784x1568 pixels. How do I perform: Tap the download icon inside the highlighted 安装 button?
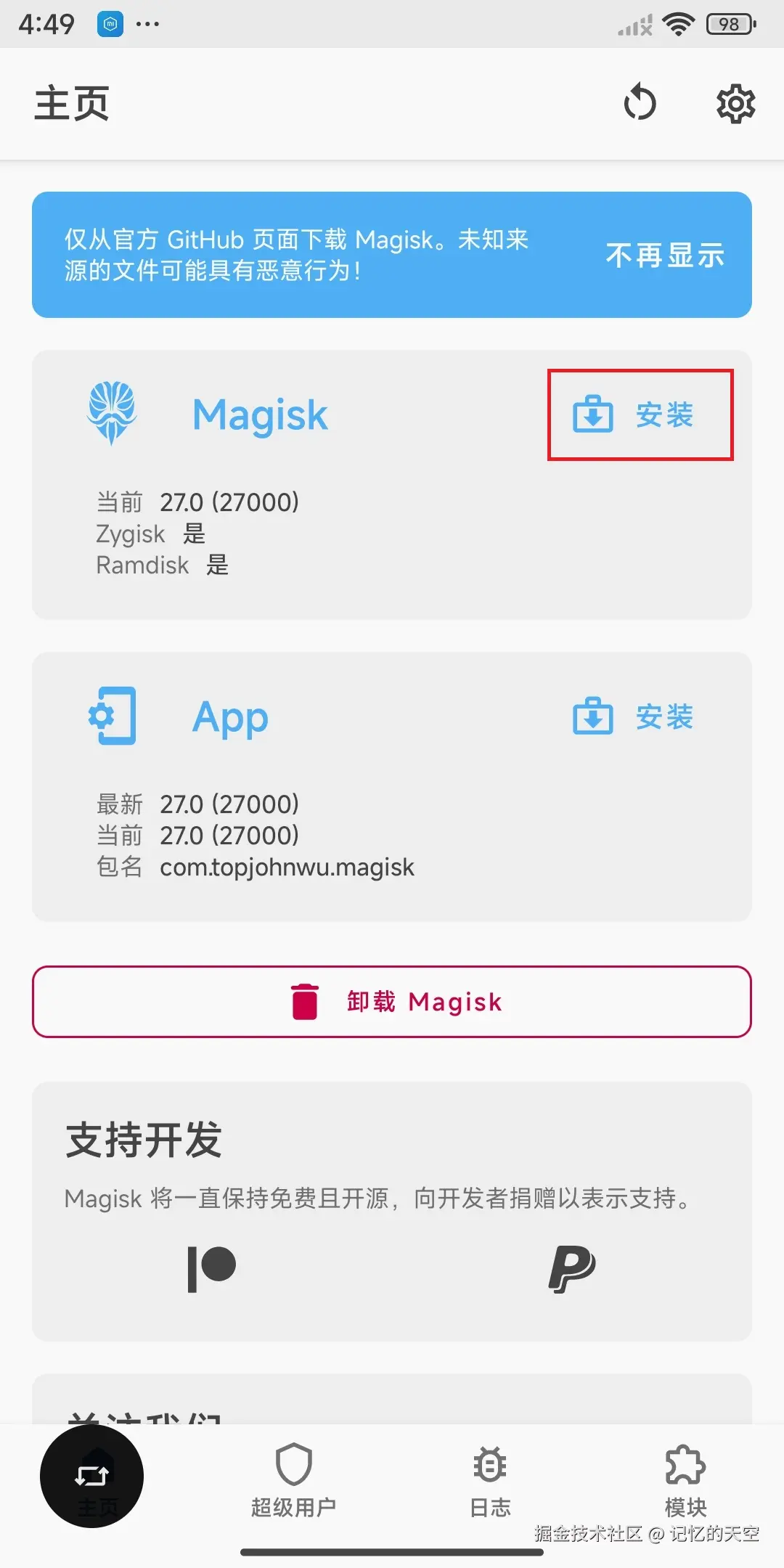click(x=592, y=415)
